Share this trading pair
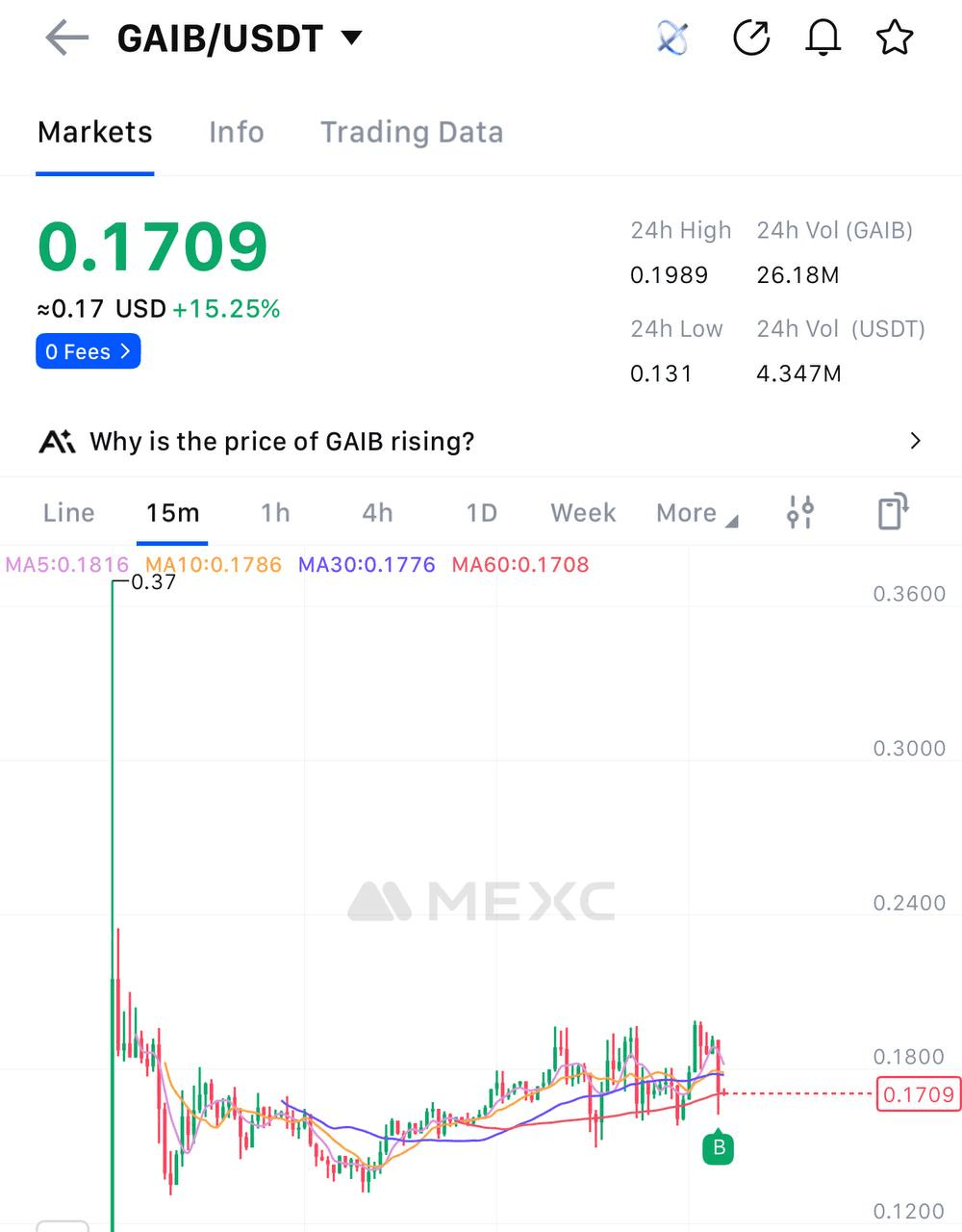 pos(750,38)
